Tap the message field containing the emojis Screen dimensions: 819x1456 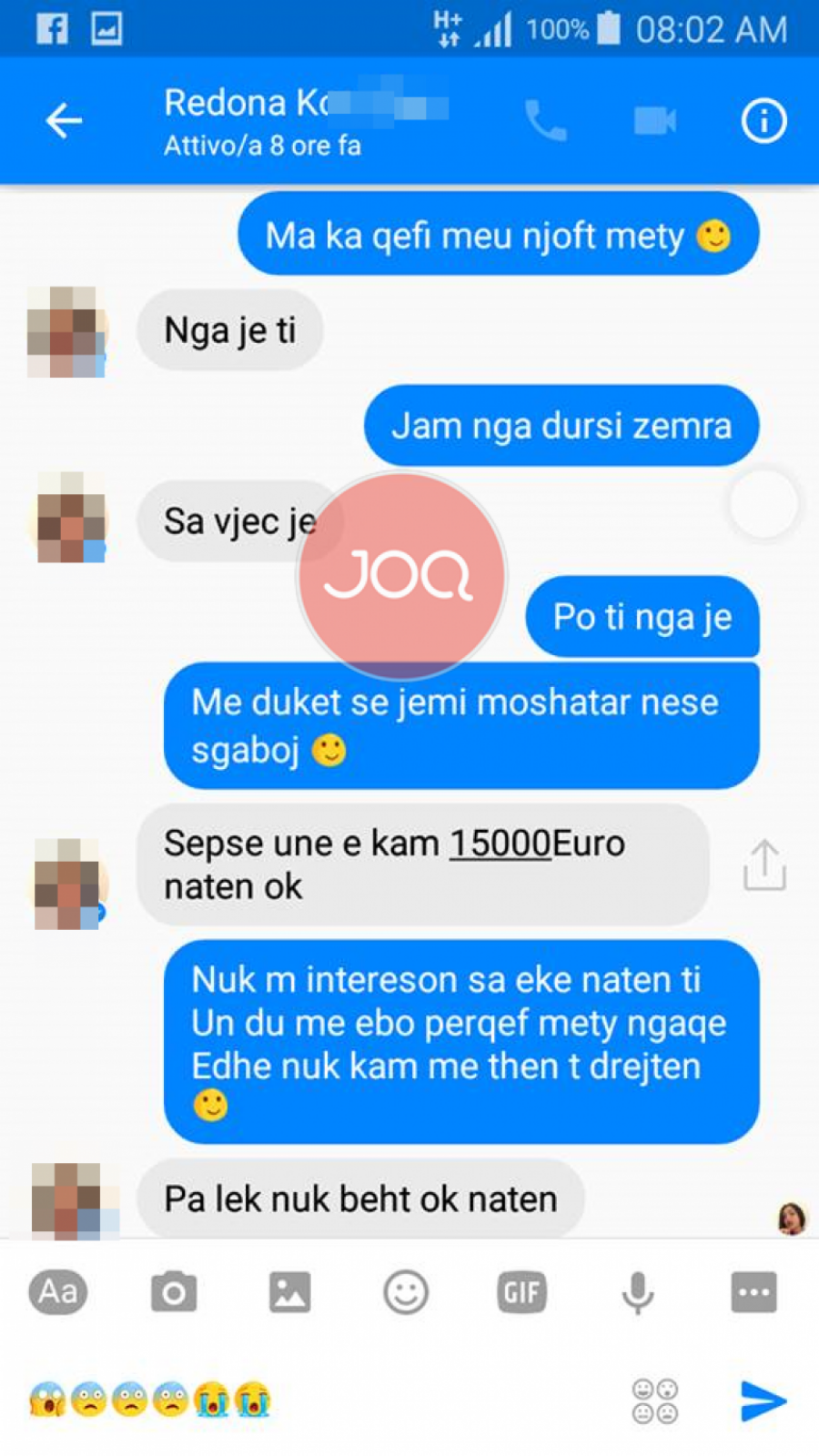(364, 1400)
